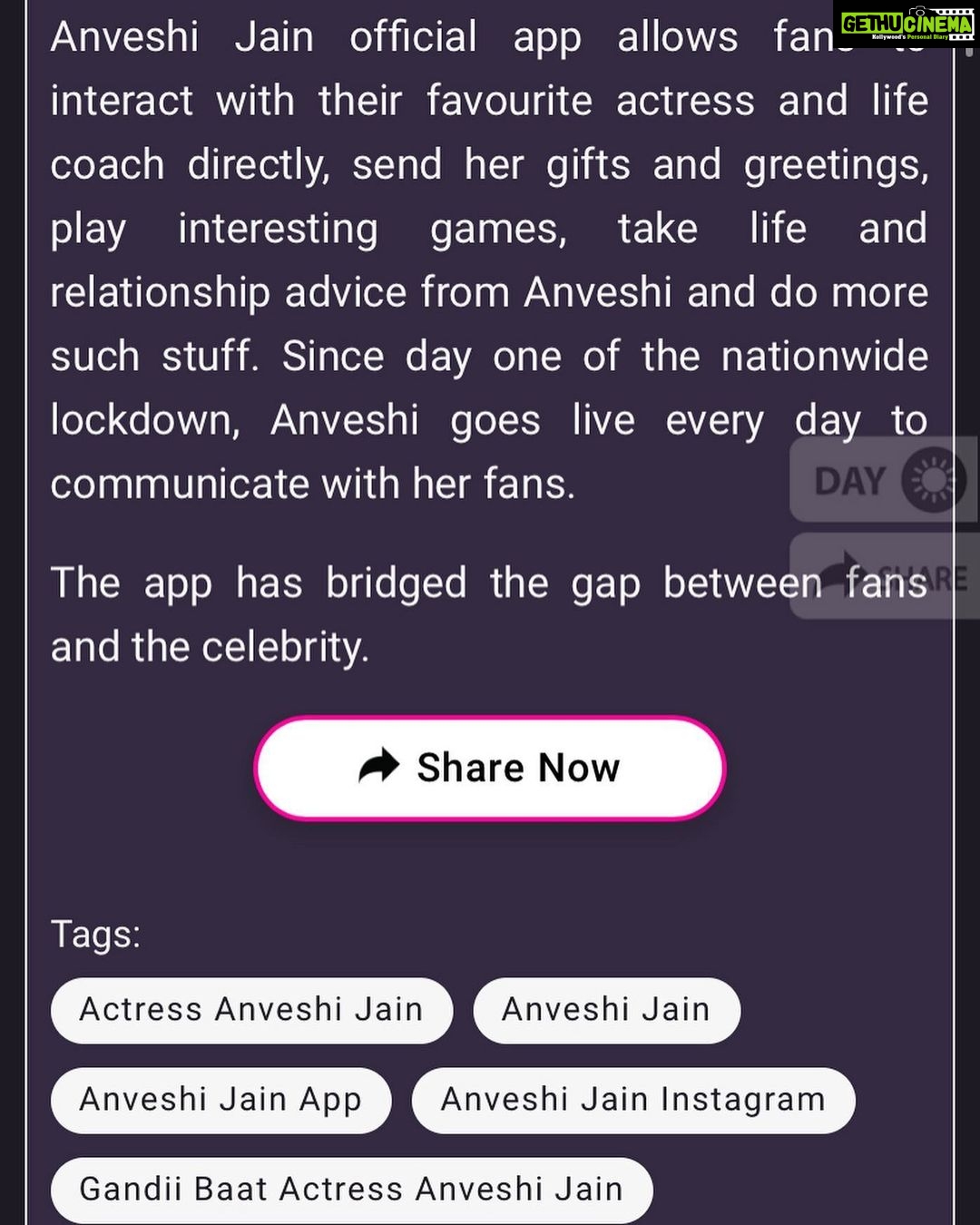Open the Anveshi Jain App tag
Screen dimensions: 980x1225
[220, 1100]
